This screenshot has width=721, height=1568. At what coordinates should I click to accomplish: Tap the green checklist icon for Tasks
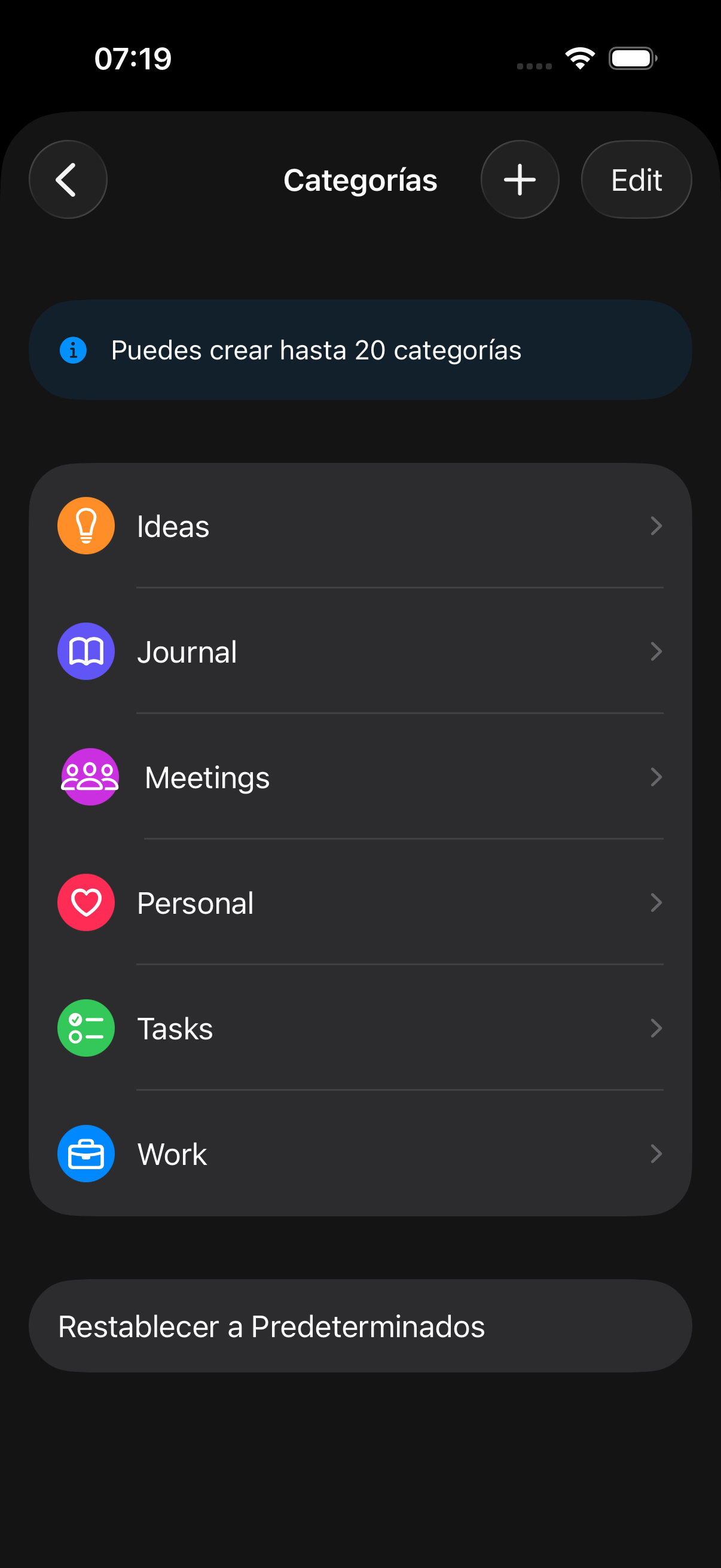(85, 1027)
